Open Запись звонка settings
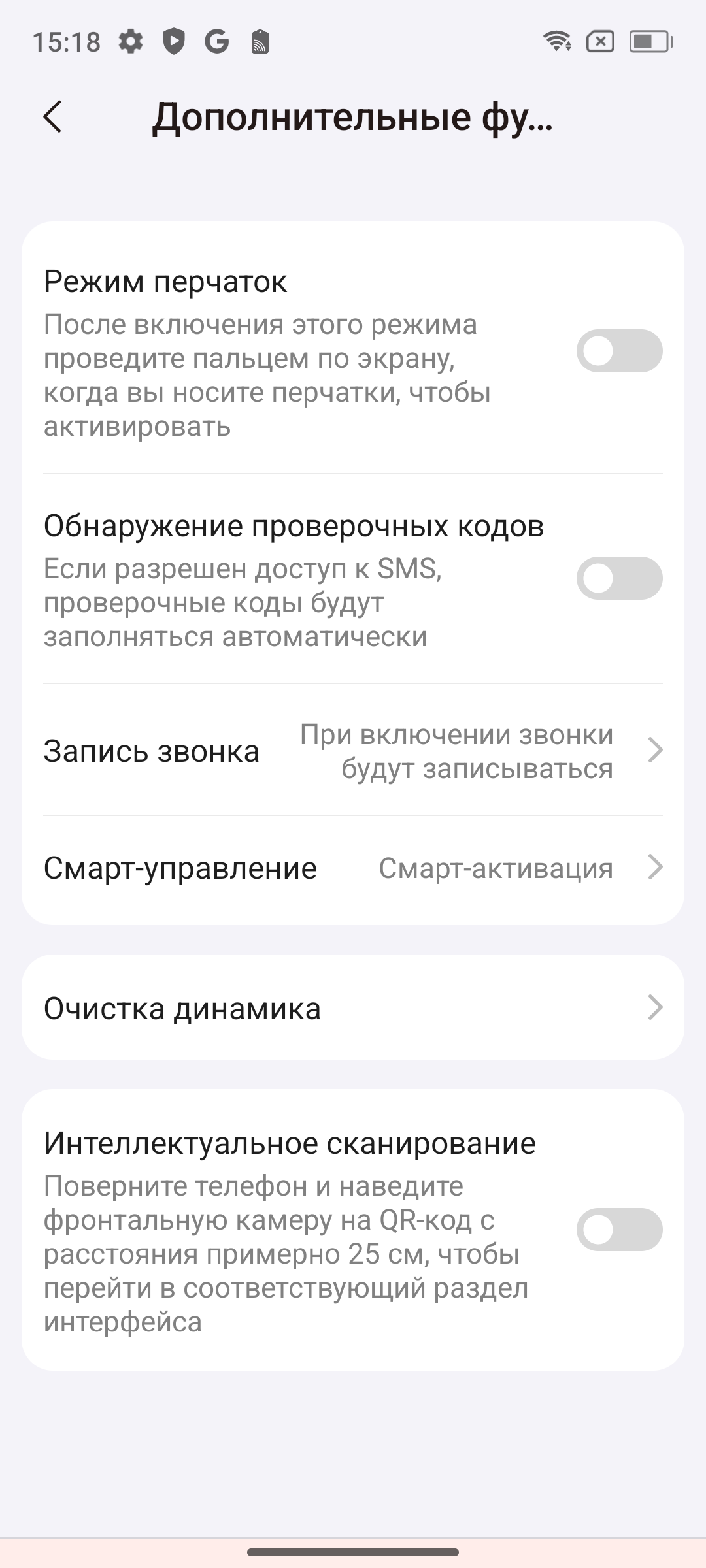 click(x=353, y=751)
